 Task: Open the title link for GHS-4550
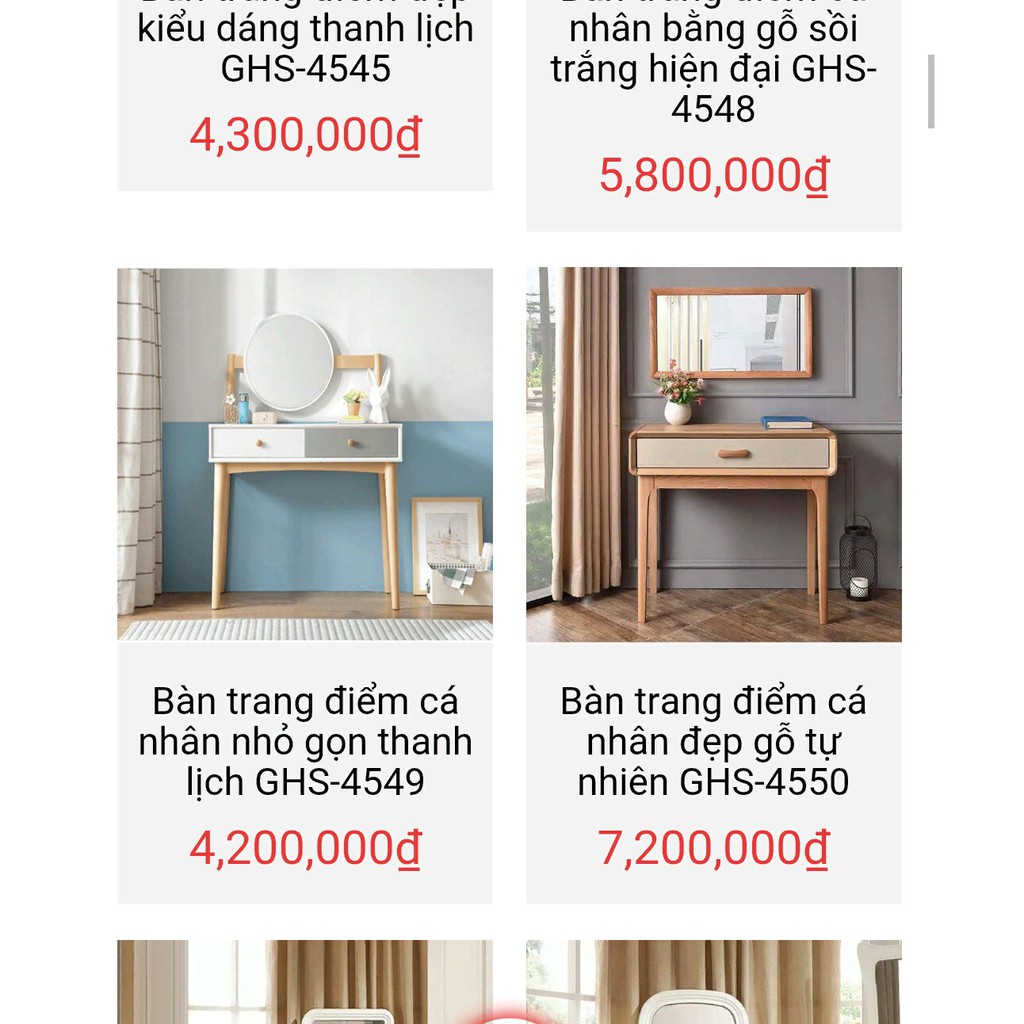pyautogui.click(x=713, y=741)
